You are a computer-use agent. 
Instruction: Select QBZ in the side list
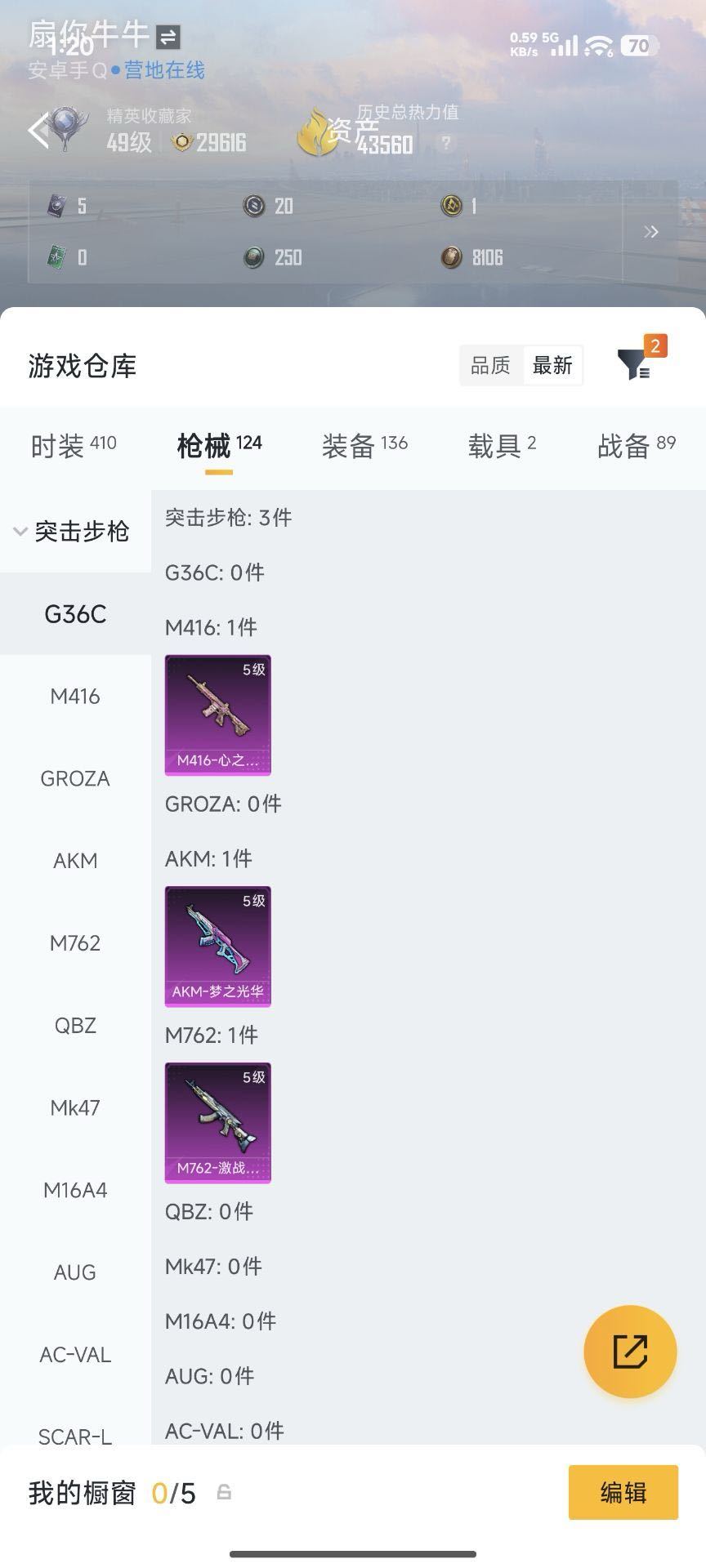point(75,1025)
